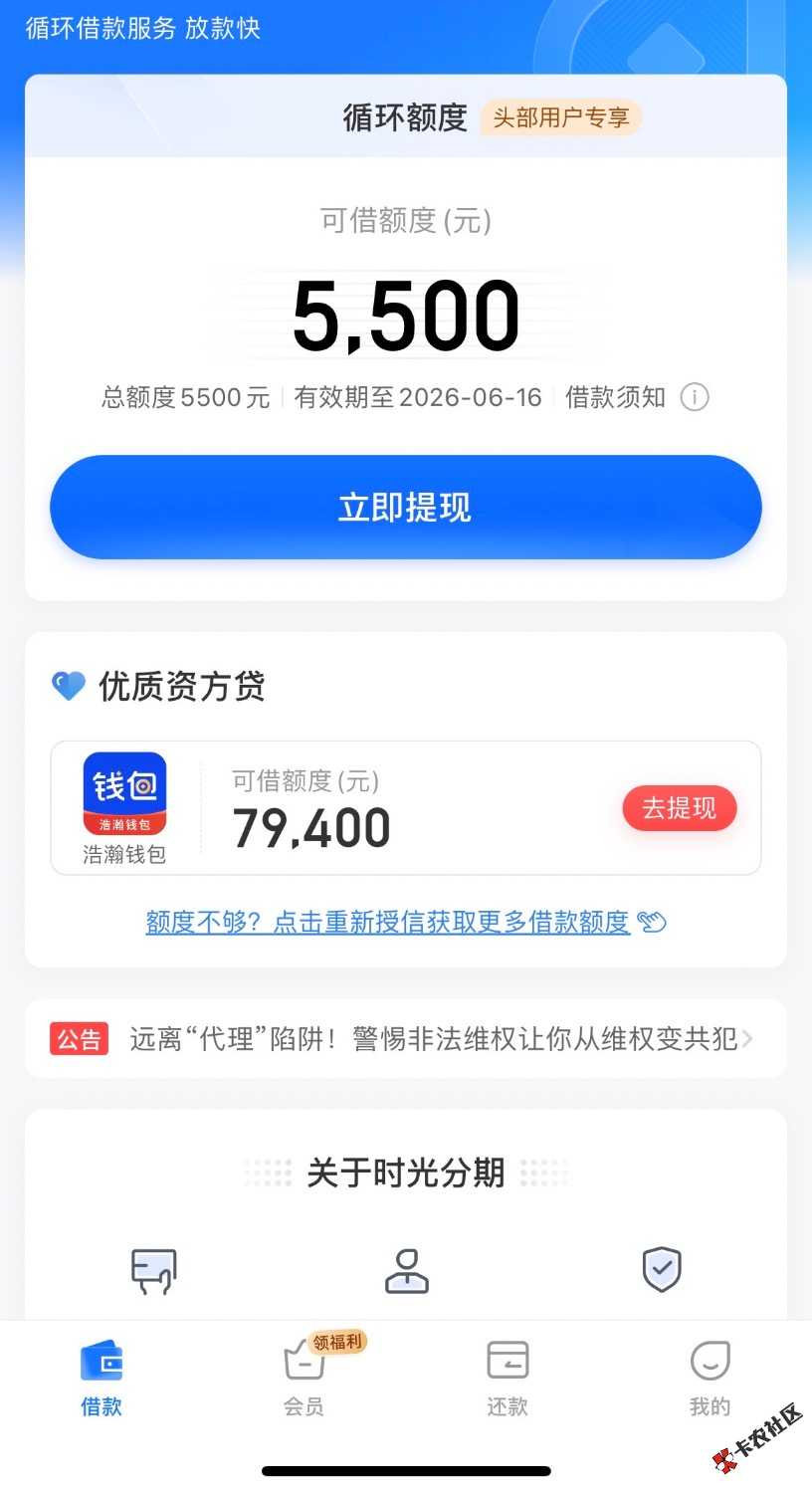Switch to the 会员 tab
Viewport: 812px width, 1493px height.
tap(304, 1378)
